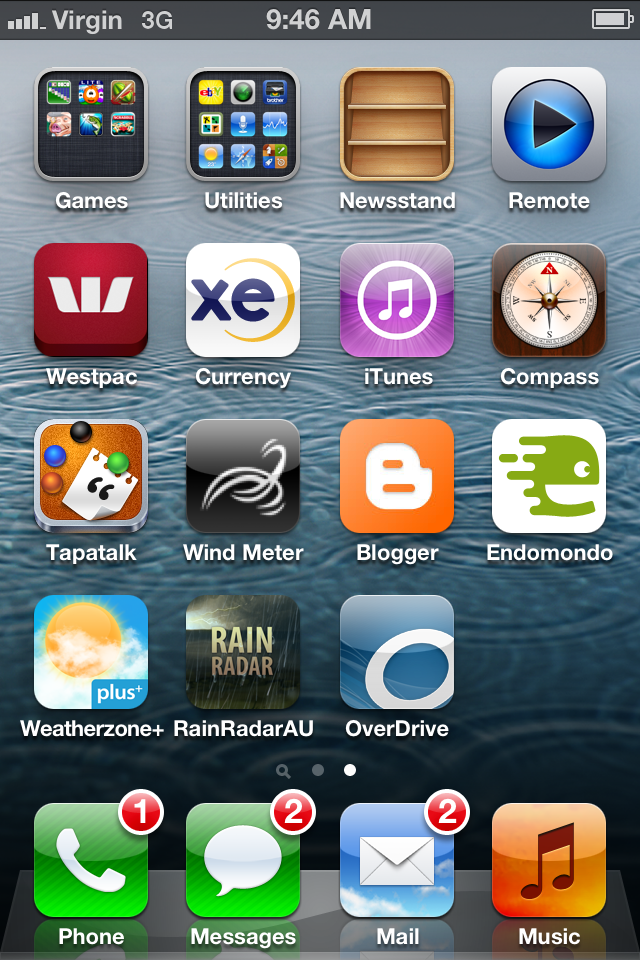Check Mail in the dock

[x=397, y=860]
